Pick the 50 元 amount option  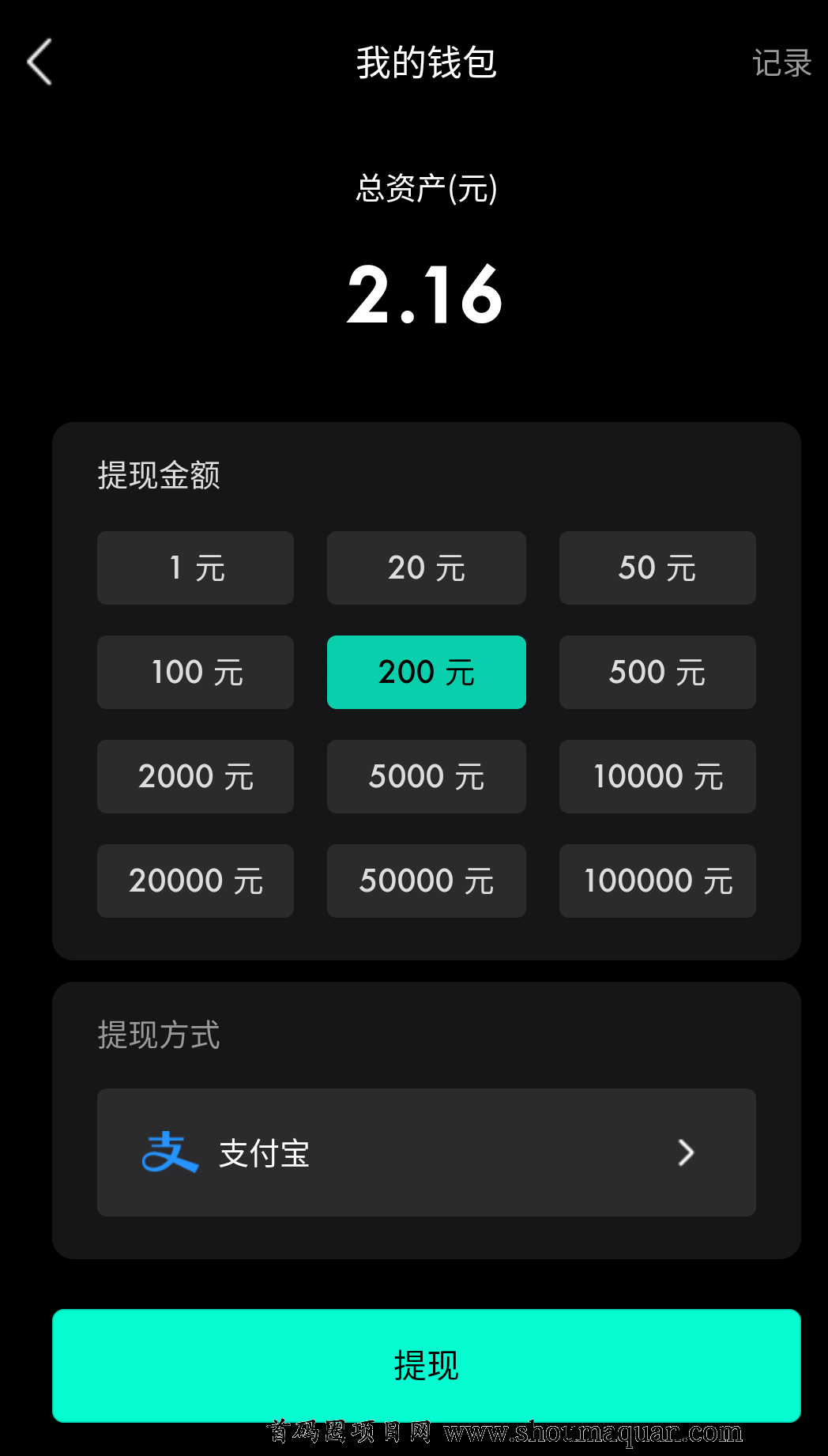[x=657, y=568]
